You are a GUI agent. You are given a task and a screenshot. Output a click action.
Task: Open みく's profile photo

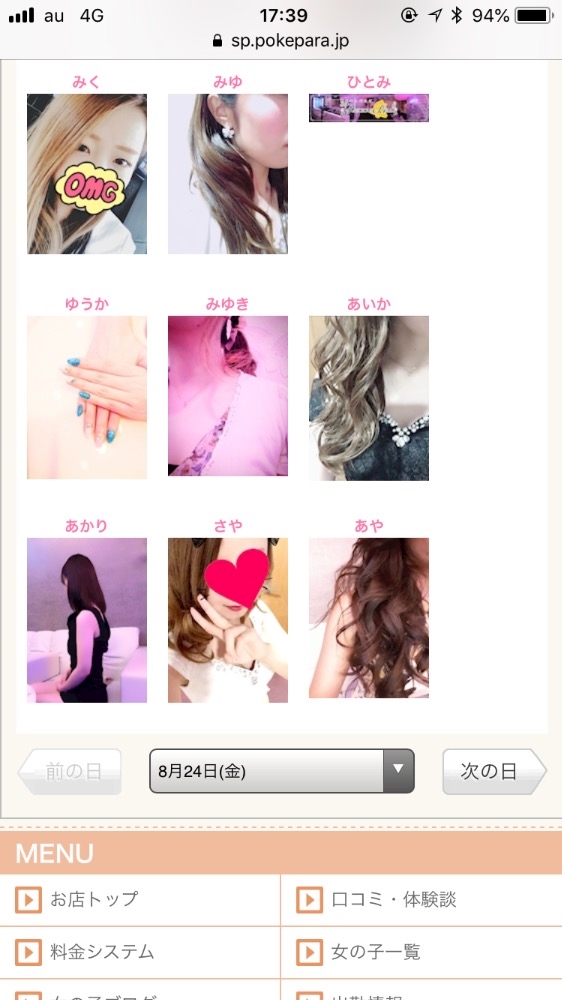87,174
